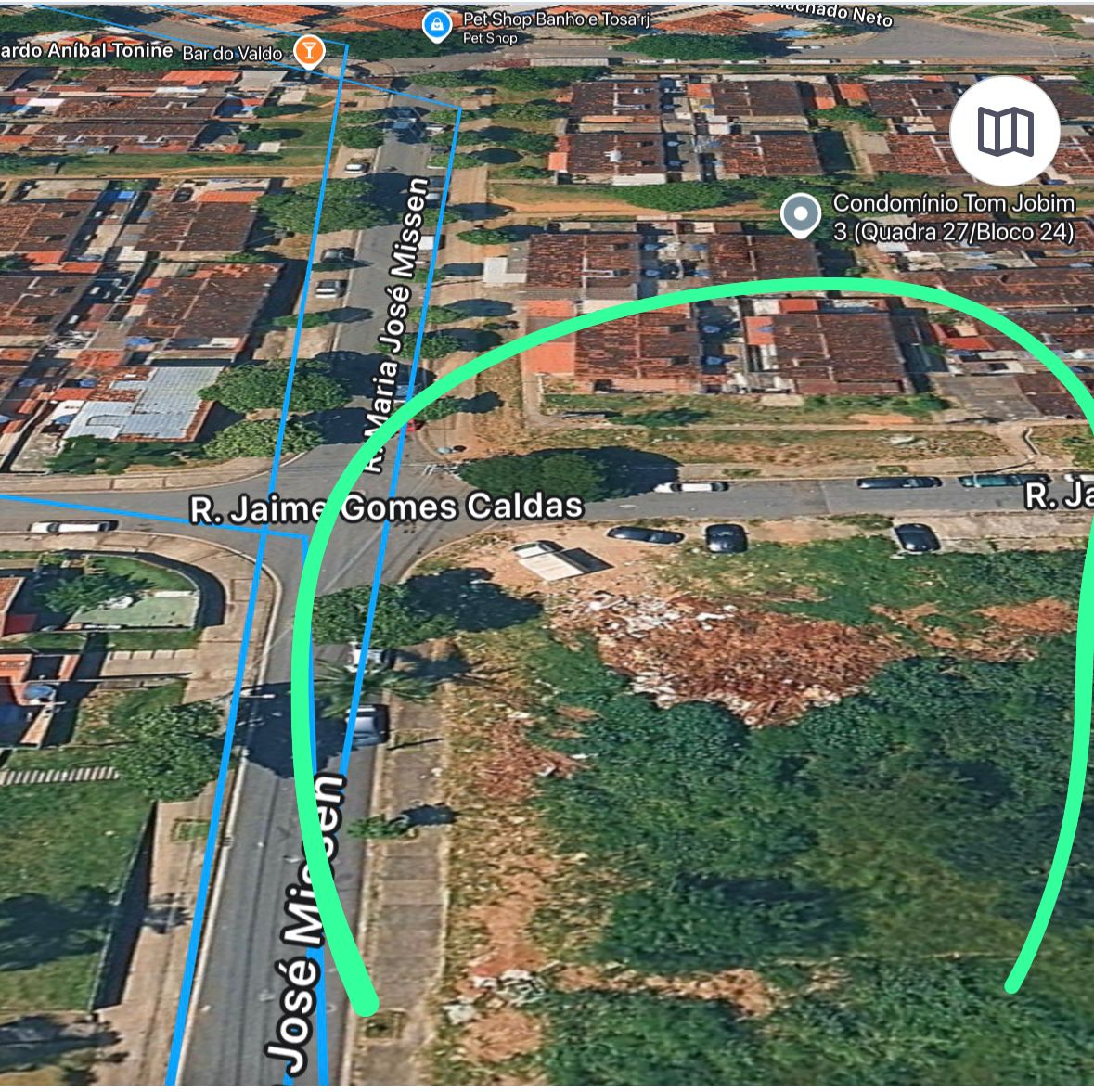Open the Bar do Valdo place marker
1094x1092 pixels.
pyautogui.click(x=309, y=50)
